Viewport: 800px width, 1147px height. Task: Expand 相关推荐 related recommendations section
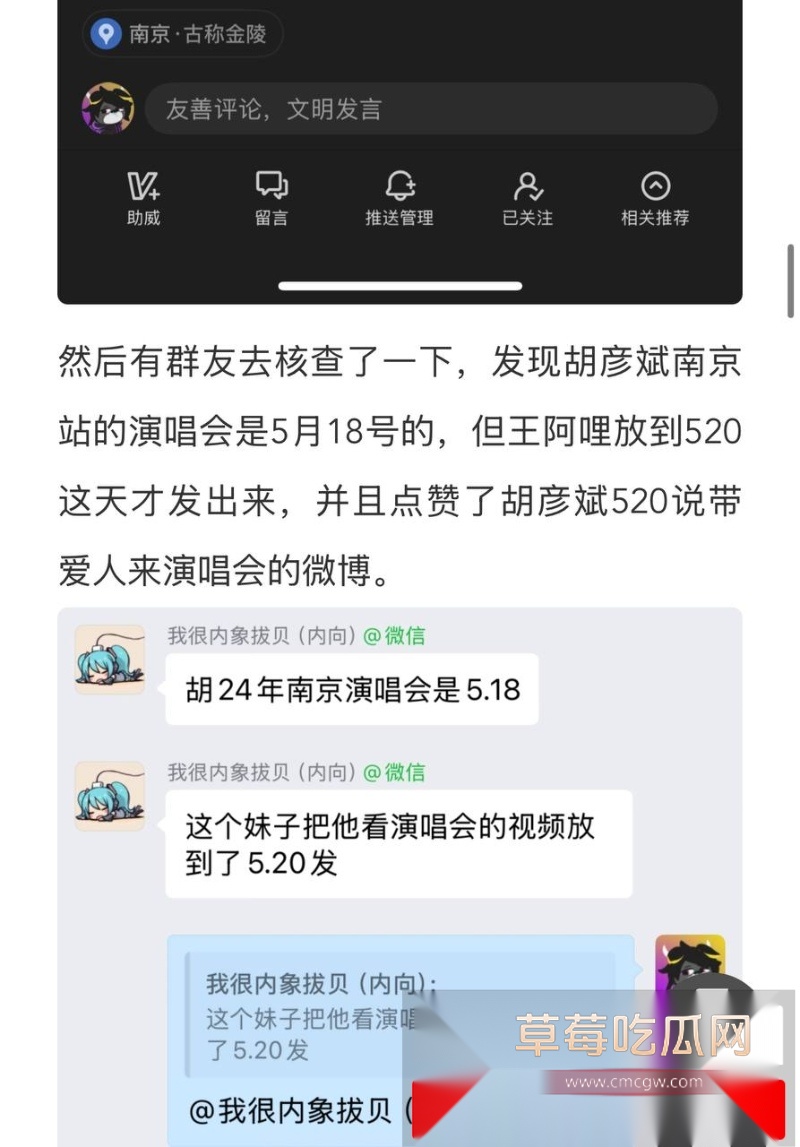point(655,195)
